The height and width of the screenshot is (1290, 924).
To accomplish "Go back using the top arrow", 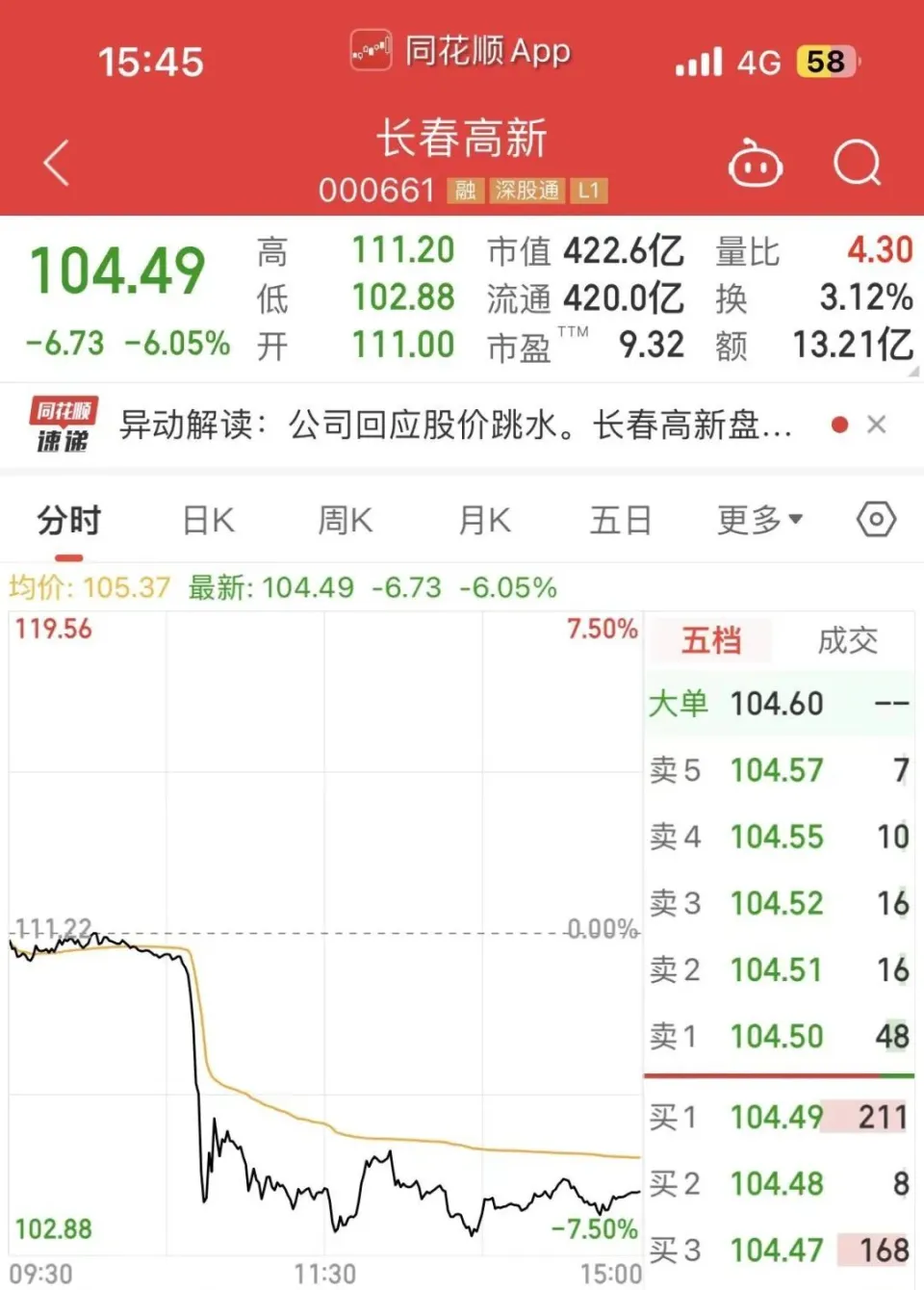I will click(x=58, y=162).
